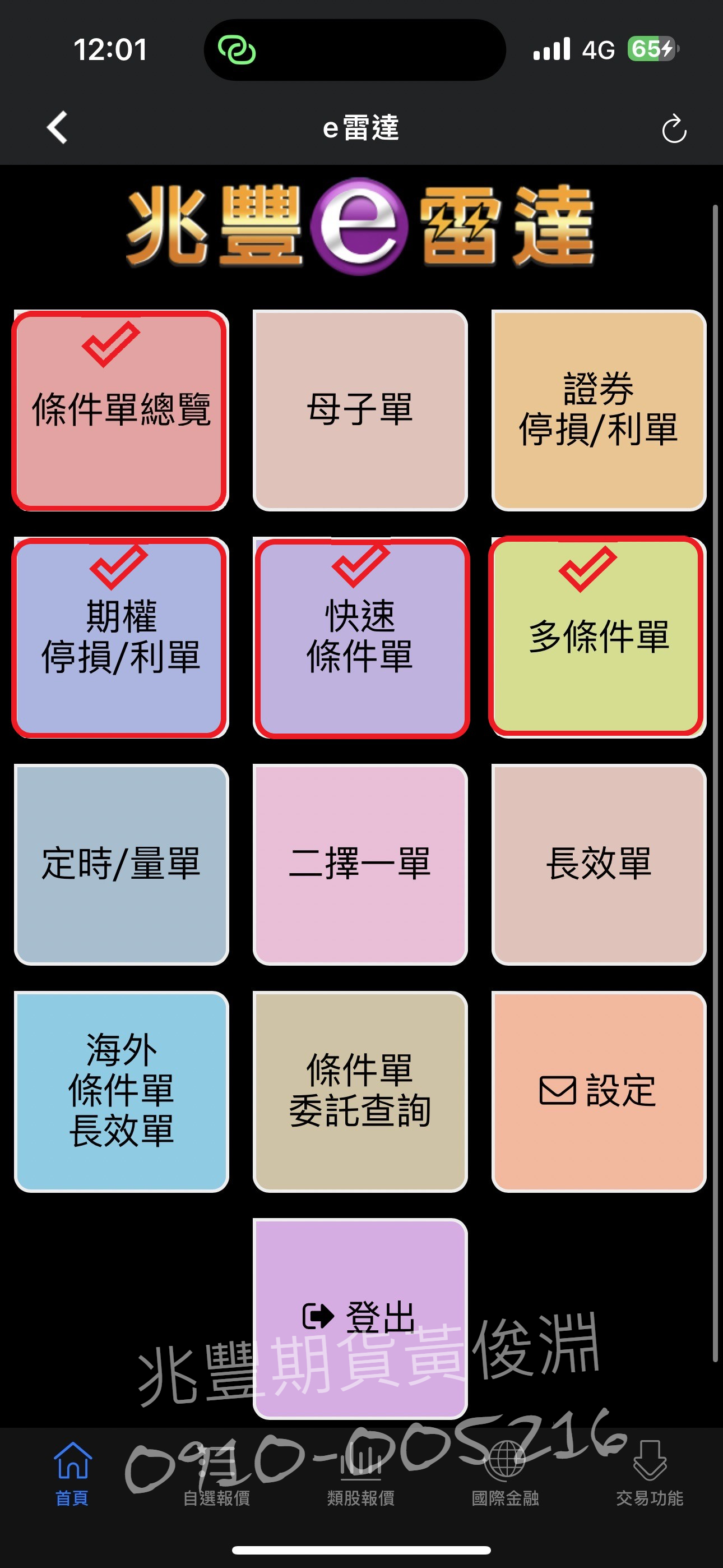This screenshot has height=1568, width=723.
Task: View 條件單委託查詢
Action: pos(360,1091)
